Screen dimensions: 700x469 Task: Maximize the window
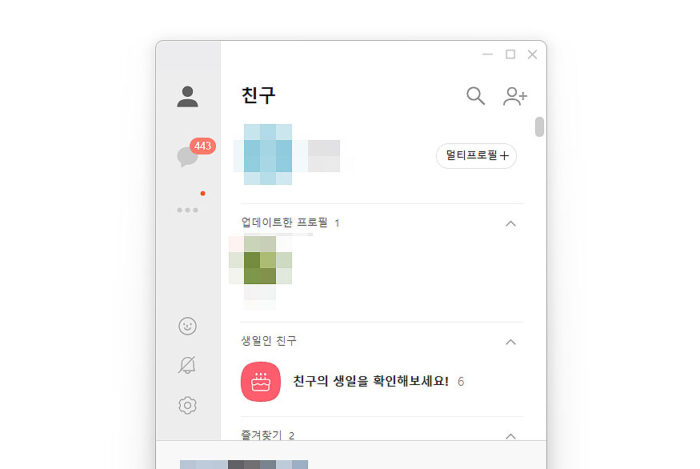pos(510,54)
